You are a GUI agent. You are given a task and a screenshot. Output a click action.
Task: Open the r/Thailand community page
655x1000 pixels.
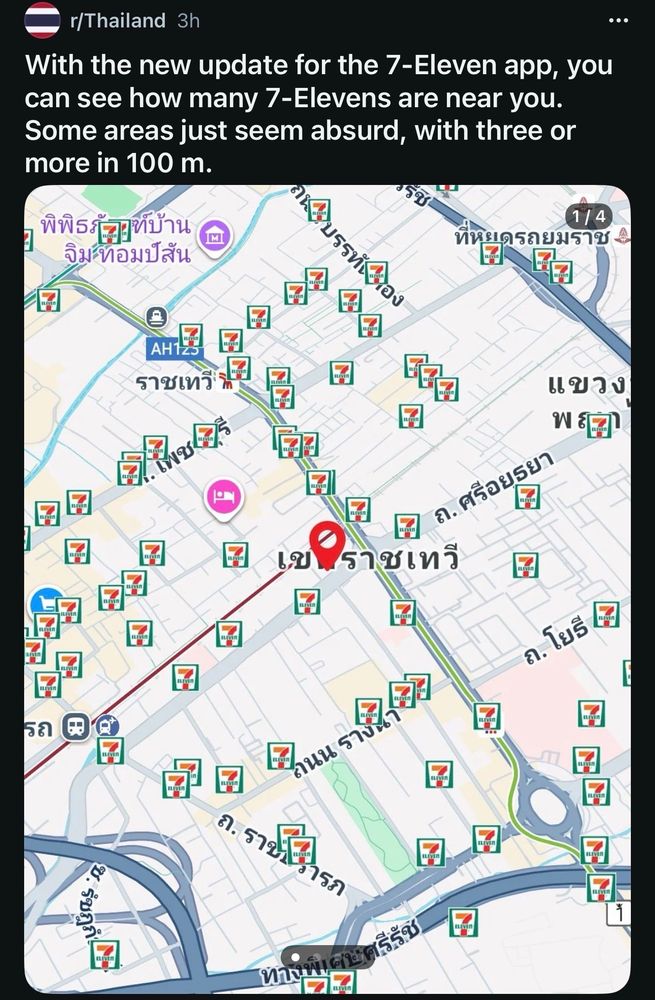coord(119,21)
